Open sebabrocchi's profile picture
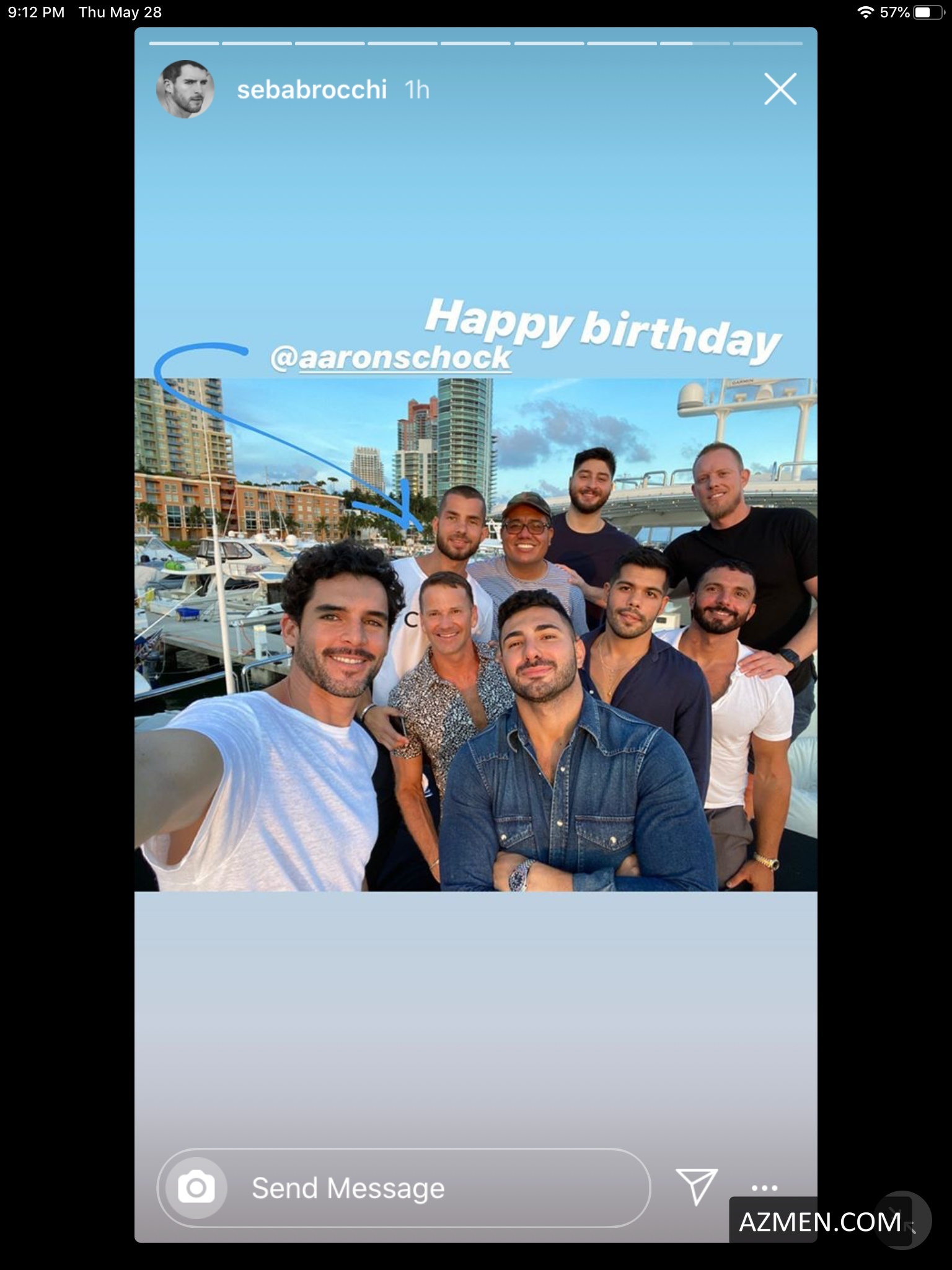The image size is (952, 1270). pos(185,89)
